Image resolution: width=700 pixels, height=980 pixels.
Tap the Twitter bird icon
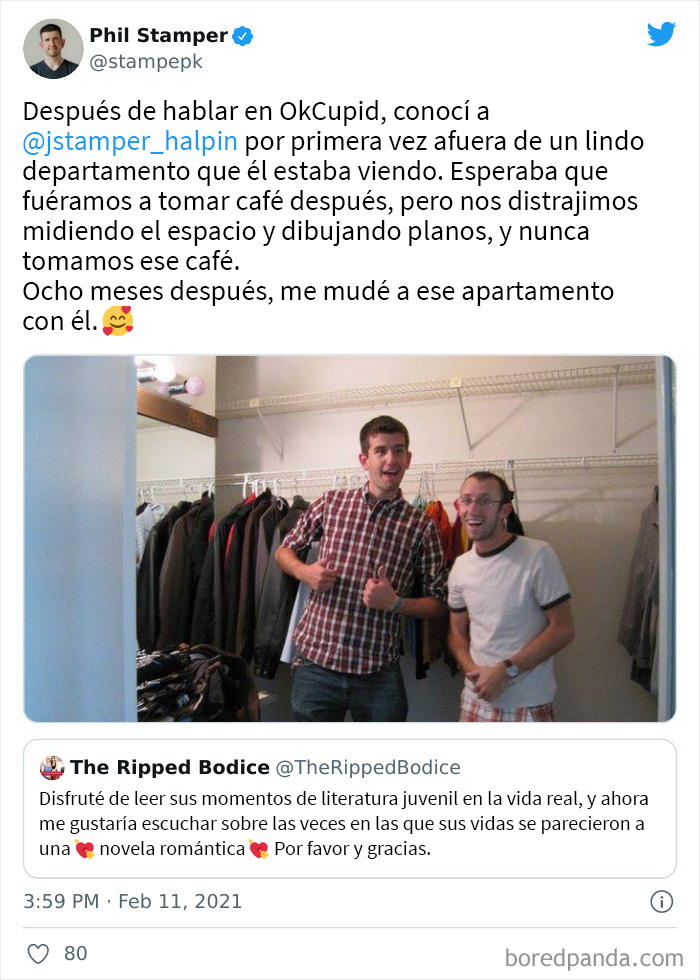point(661,34)
